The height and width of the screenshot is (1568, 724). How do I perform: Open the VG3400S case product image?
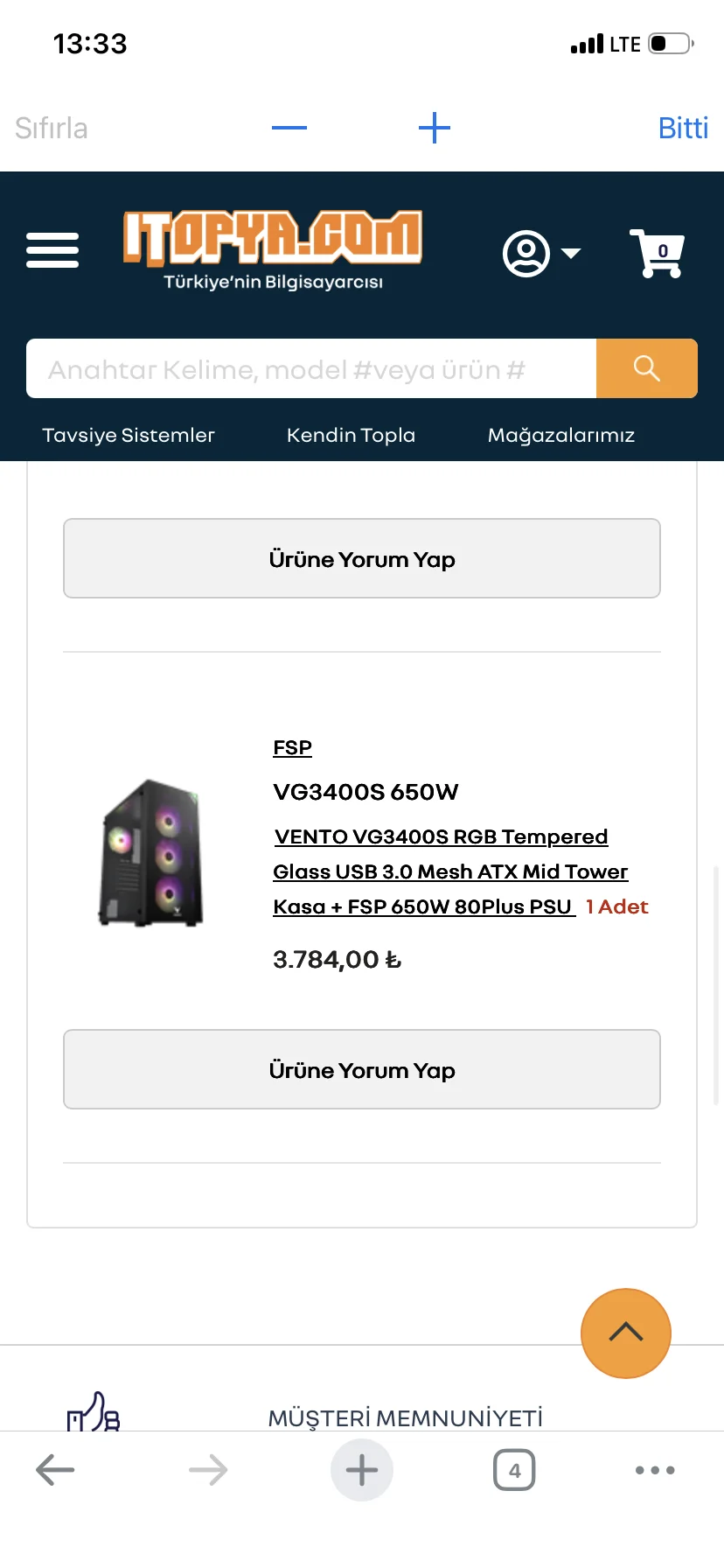click(x=150, y=852)
